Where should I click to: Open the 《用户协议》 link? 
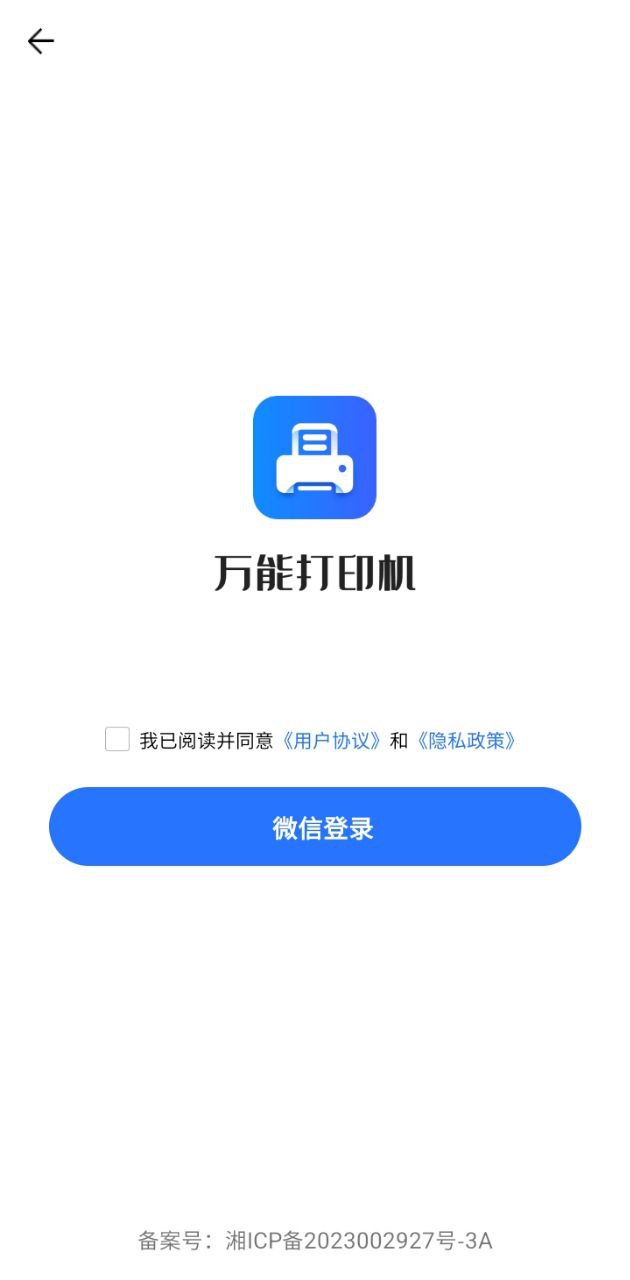[x=331, y=741]
